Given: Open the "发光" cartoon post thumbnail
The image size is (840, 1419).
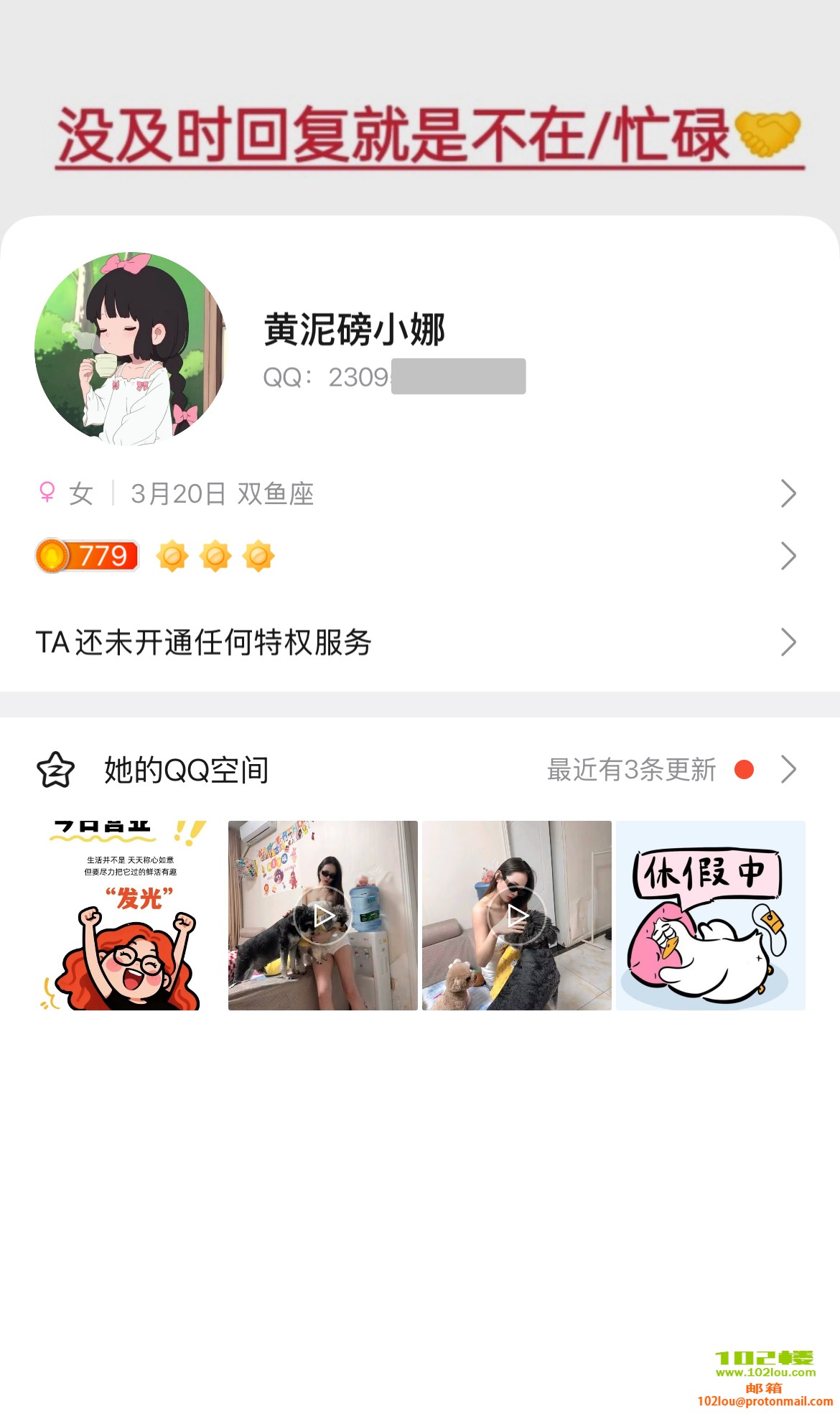Looking at the screenshot, I should coord(130,916).
